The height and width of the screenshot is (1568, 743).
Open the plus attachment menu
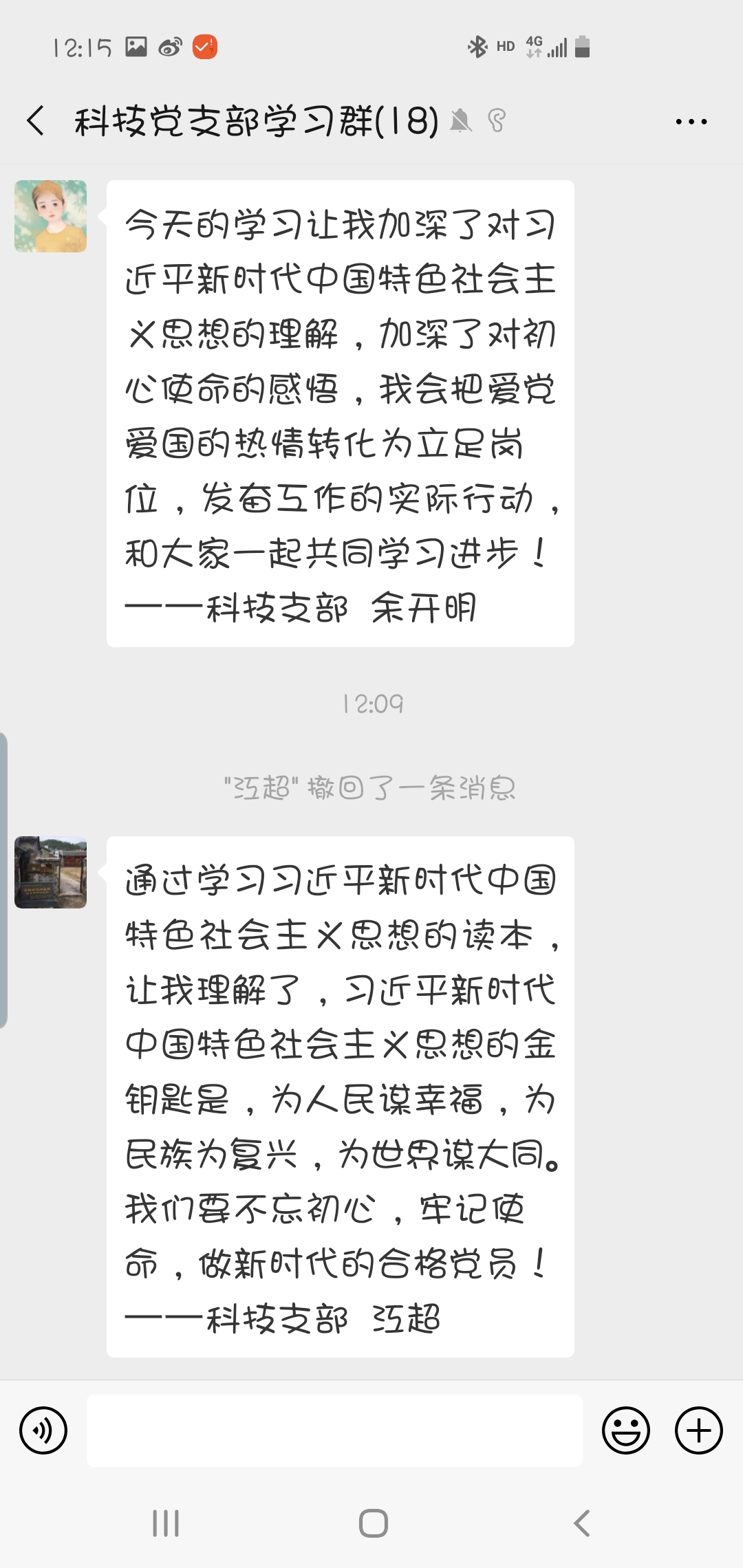point(698,1430)
